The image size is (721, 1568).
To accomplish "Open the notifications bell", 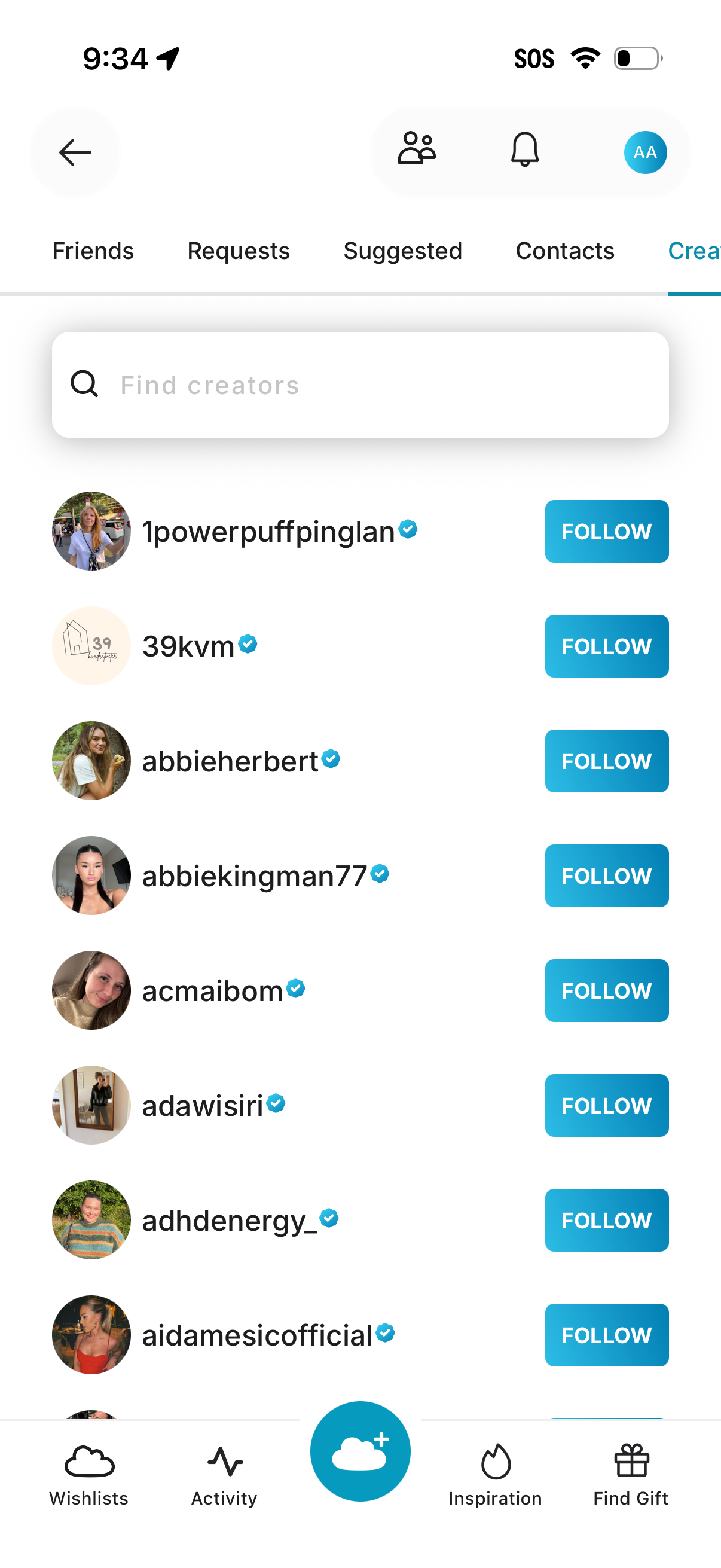I will pyautogui.click(x=524, y=150).
